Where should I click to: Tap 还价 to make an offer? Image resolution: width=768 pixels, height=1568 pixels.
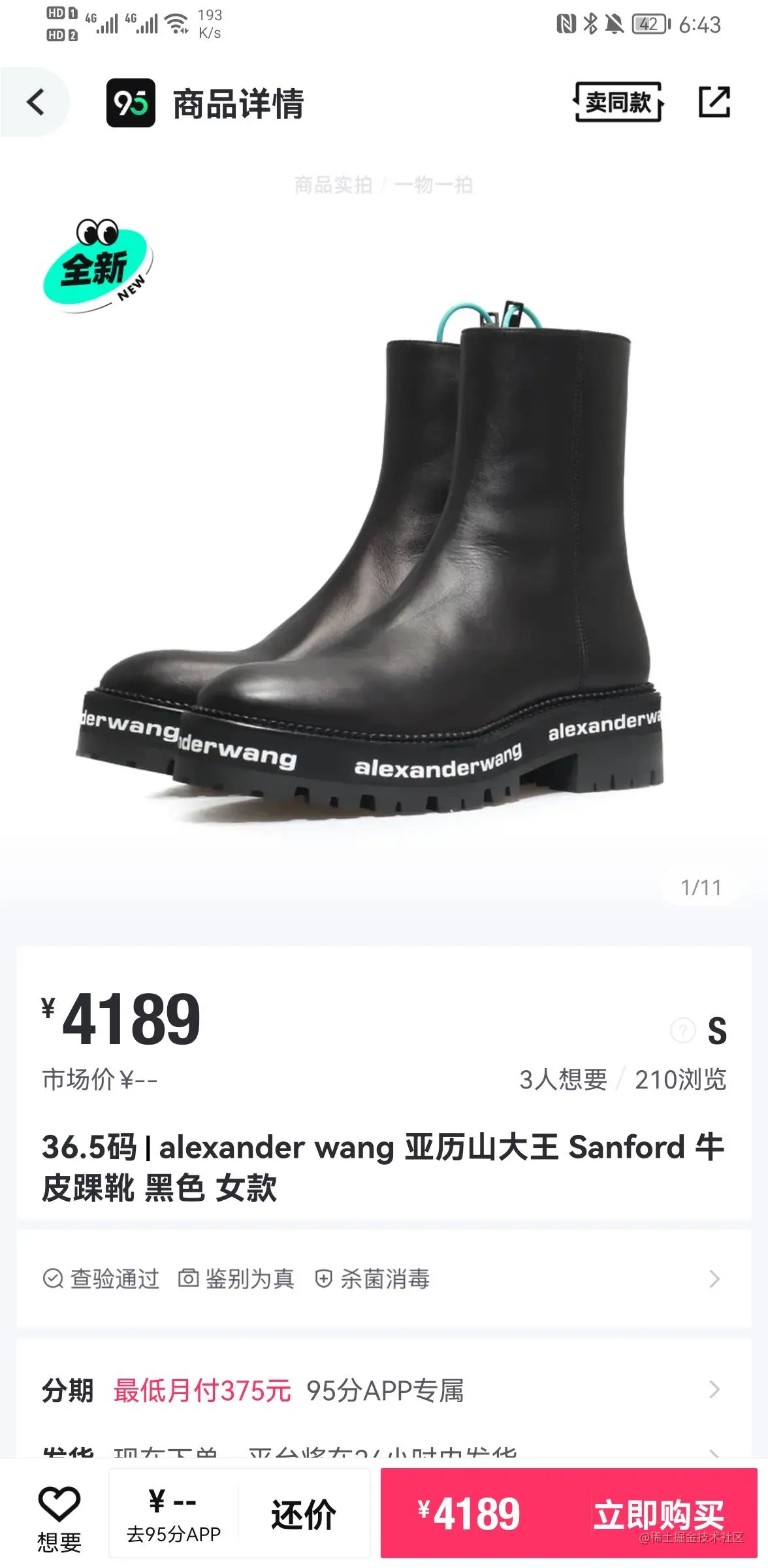[x=304, y=1516]
